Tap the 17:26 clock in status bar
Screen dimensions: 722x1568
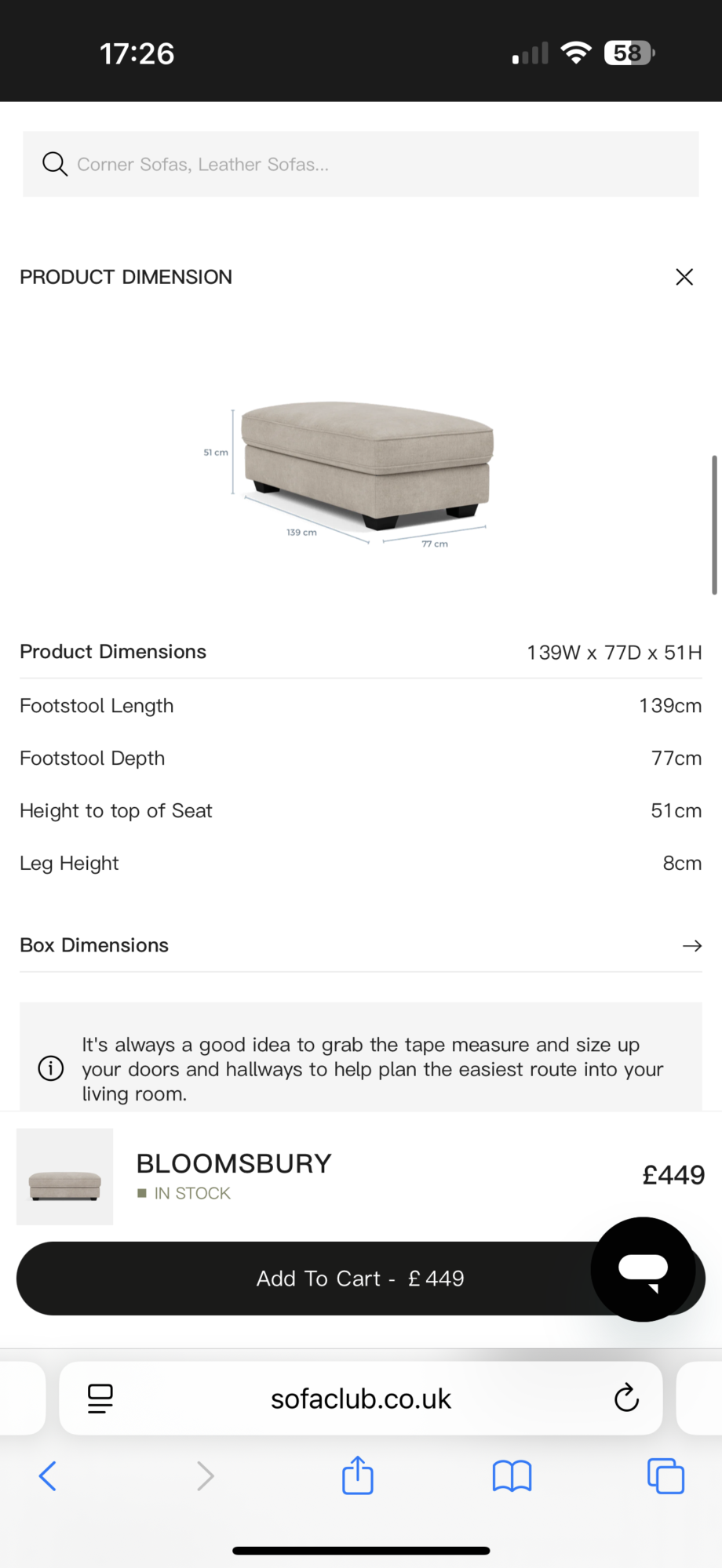click(x=137, y=53)
